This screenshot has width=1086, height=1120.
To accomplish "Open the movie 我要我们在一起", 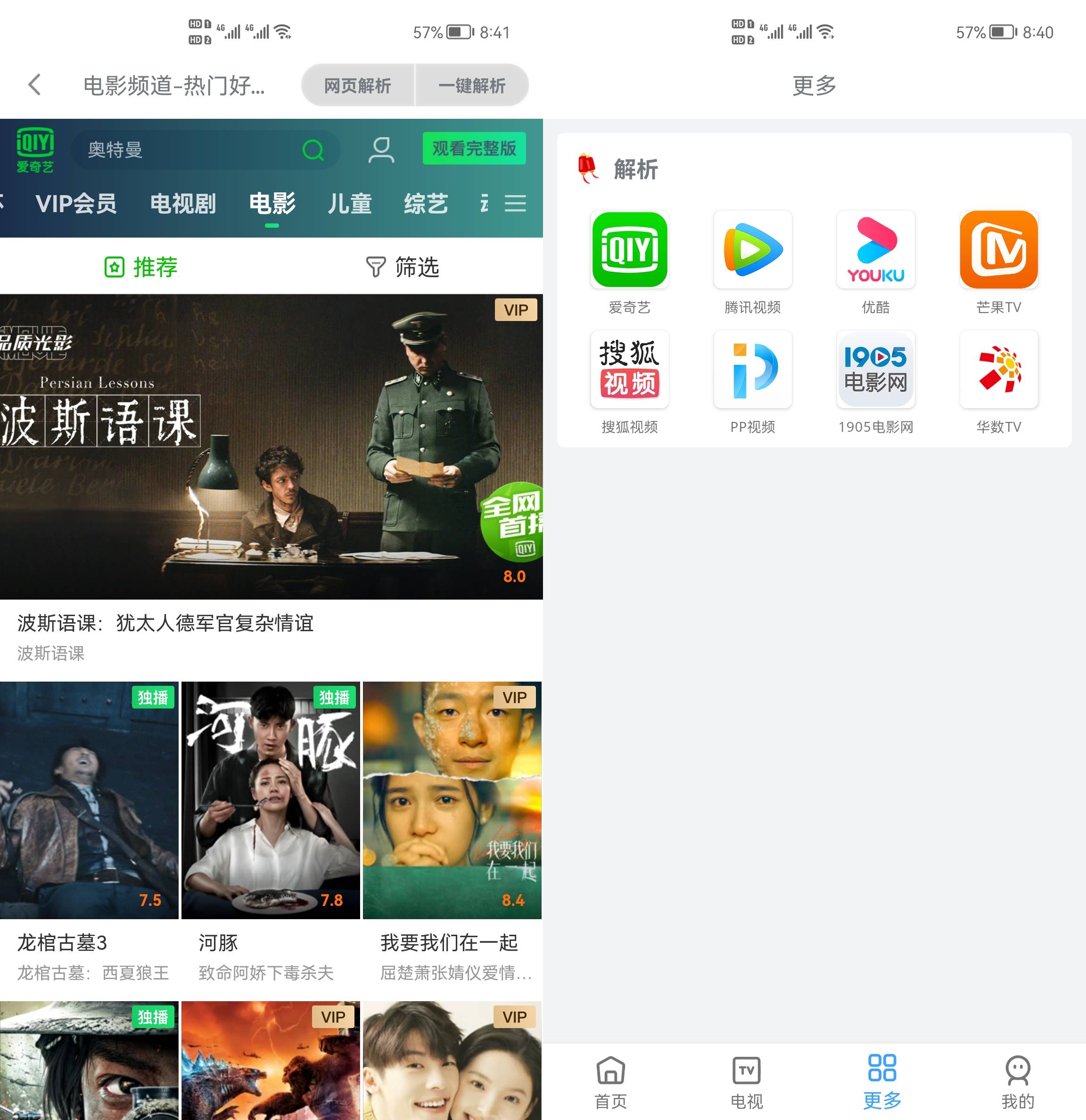I will pos(452,800).
